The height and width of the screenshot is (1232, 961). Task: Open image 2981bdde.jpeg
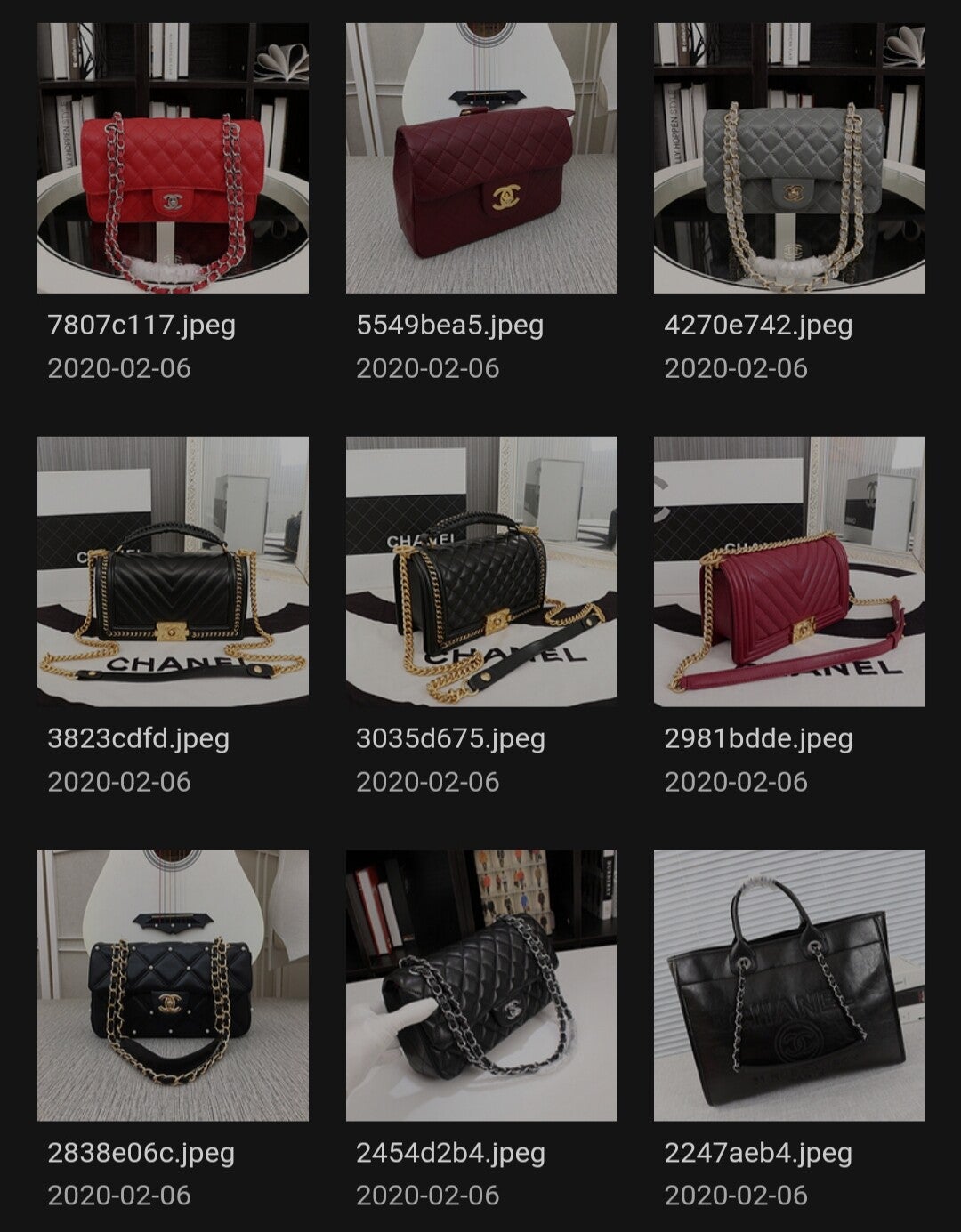789,571
